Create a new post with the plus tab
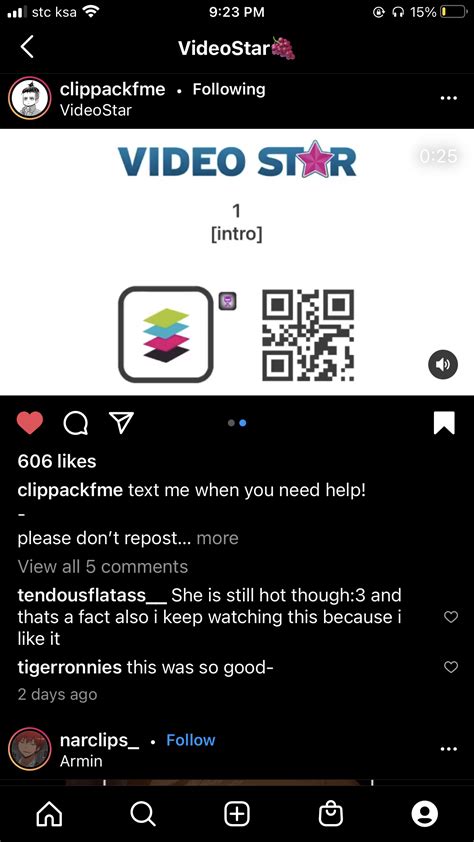 click(x=237, y=814)
